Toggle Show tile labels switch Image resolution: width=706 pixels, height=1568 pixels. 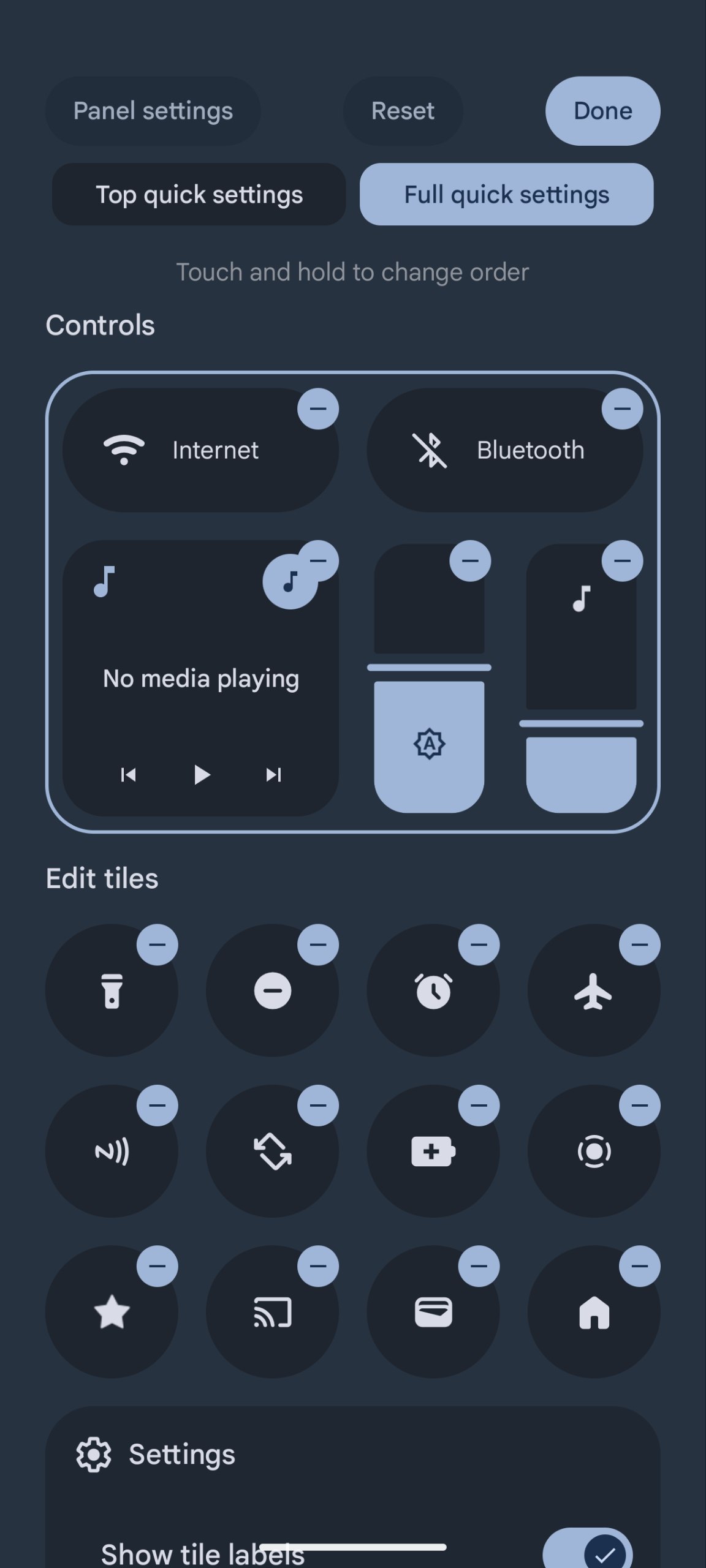[x=587, y=1550]
